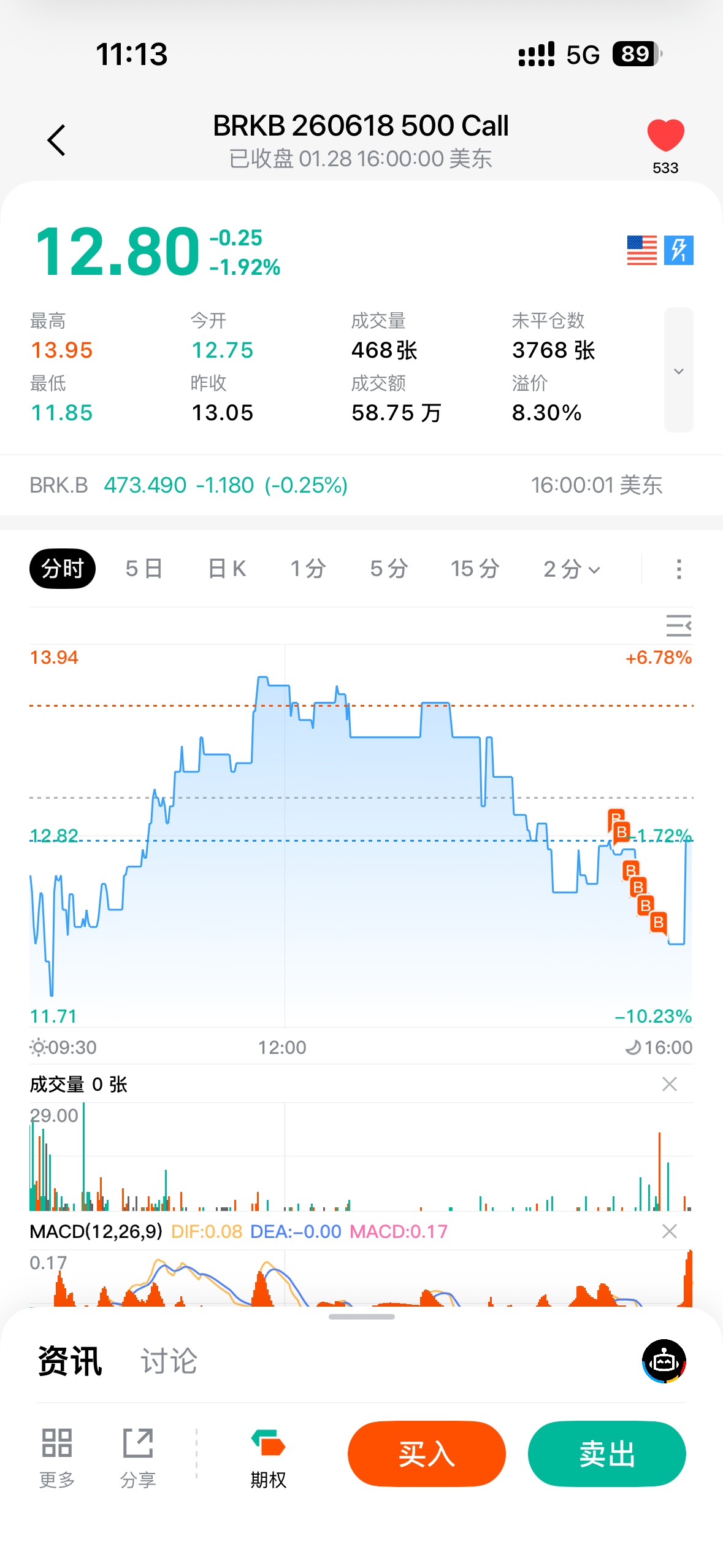Switch to the 5日 chart tab
The width and height of the screenshot is (723, 1568).
[143, 569]
